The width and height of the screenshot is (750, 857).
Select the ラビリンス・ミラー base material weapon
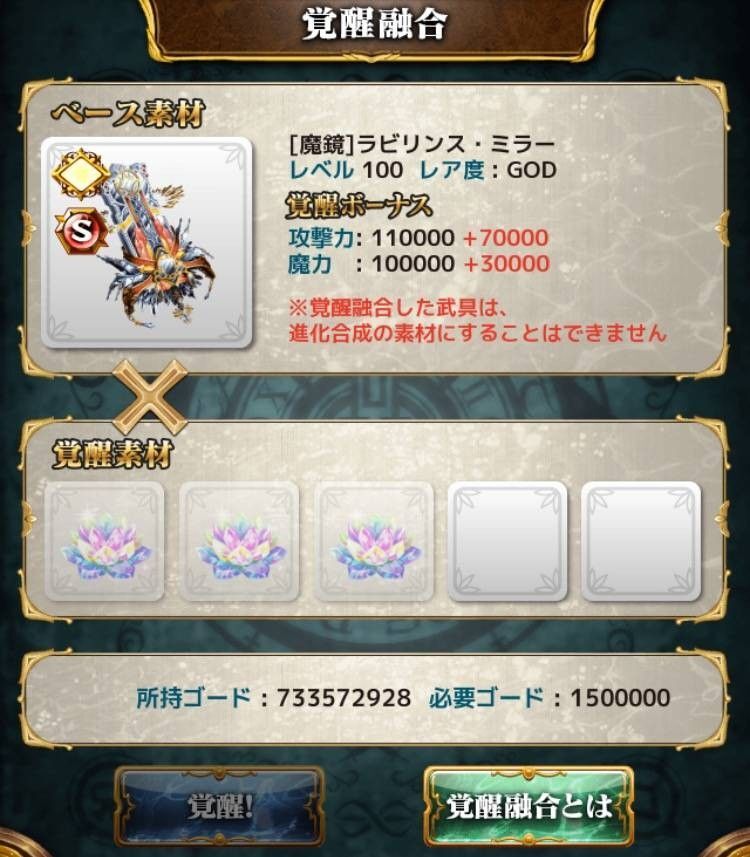pyautogui.click(x=146, y=243)
